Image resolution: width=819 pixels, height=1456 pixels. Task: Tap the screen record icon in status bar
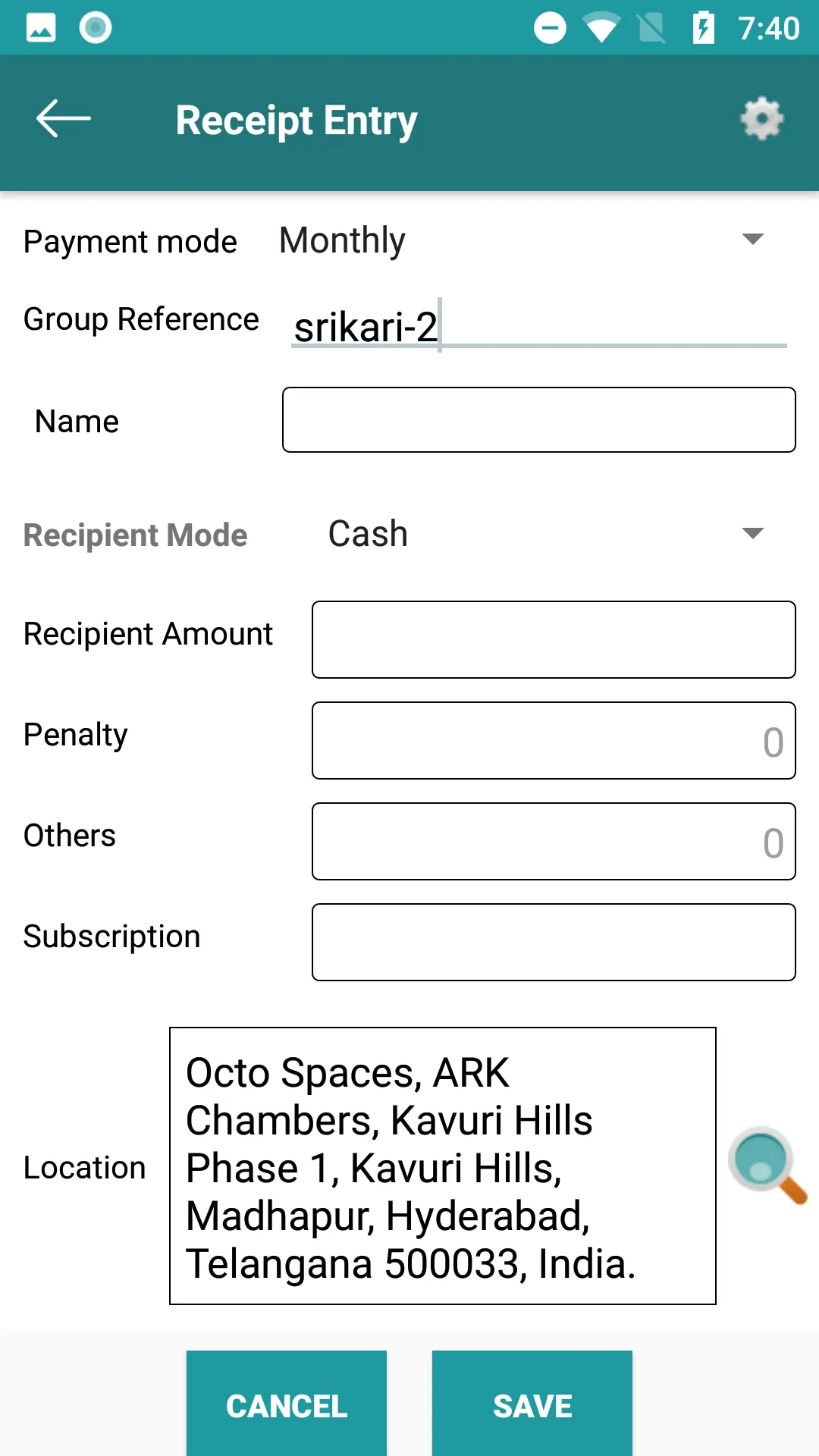[x=96, y=27]
